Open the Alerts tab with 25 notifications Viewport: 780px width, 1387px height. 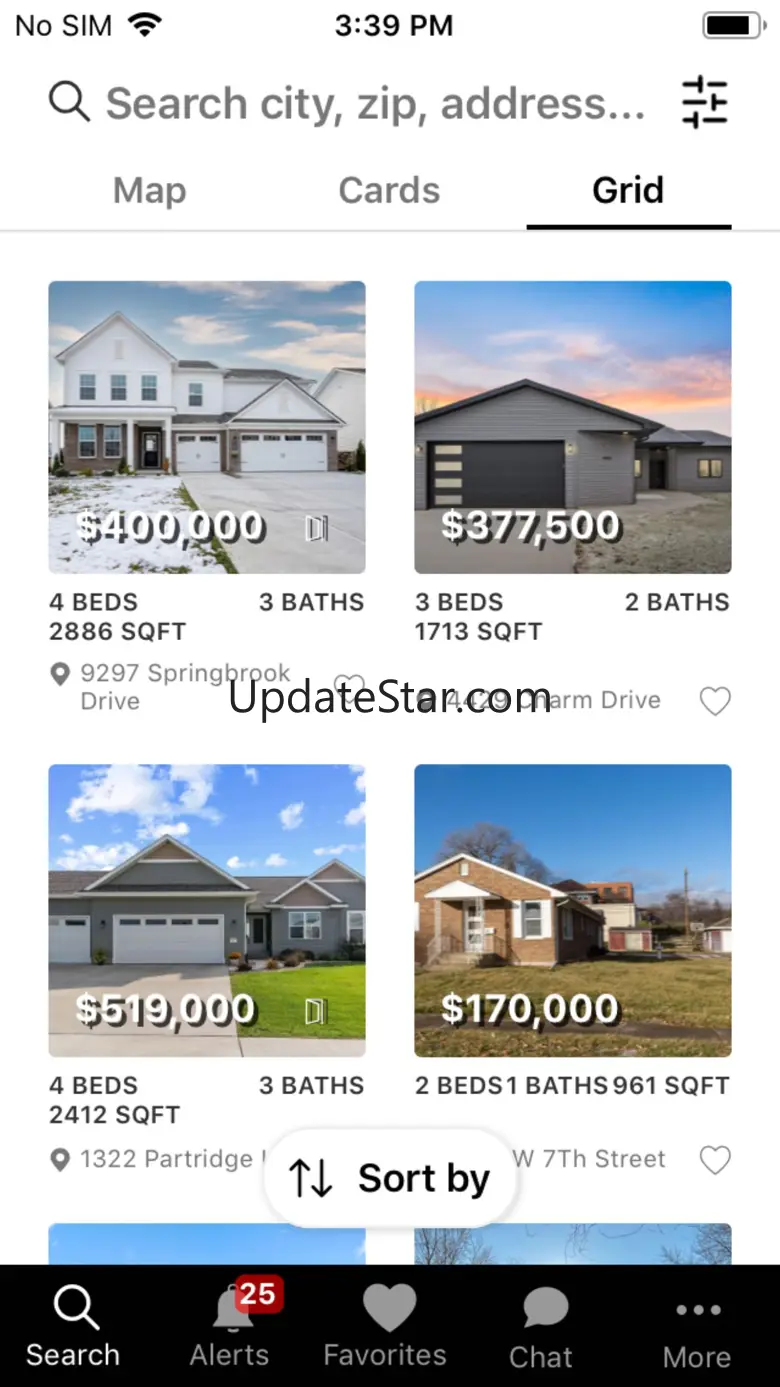[230, 1325]
